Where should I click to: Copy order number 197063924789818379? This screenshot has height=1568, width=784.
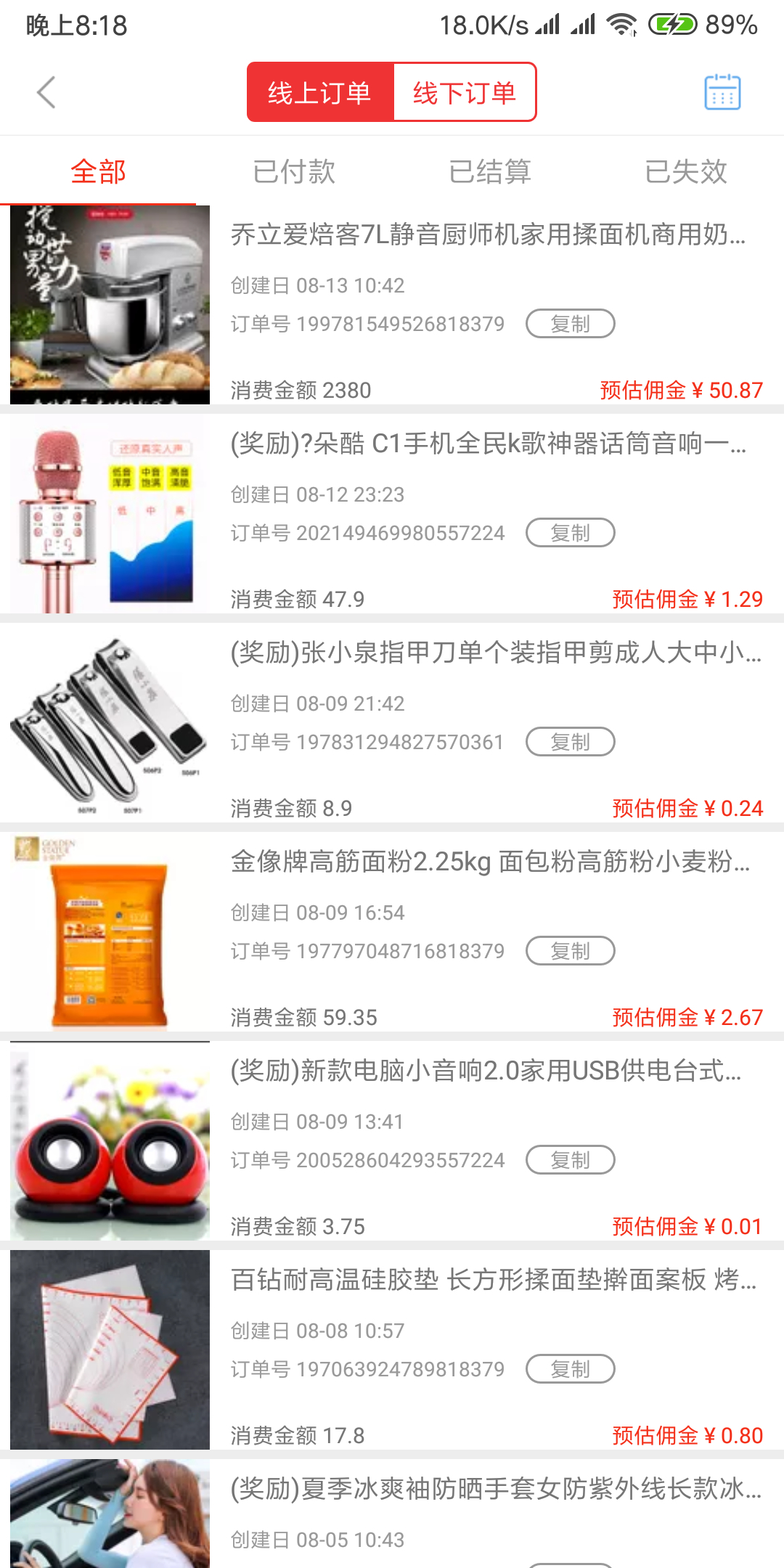(x=570, y=1369)
